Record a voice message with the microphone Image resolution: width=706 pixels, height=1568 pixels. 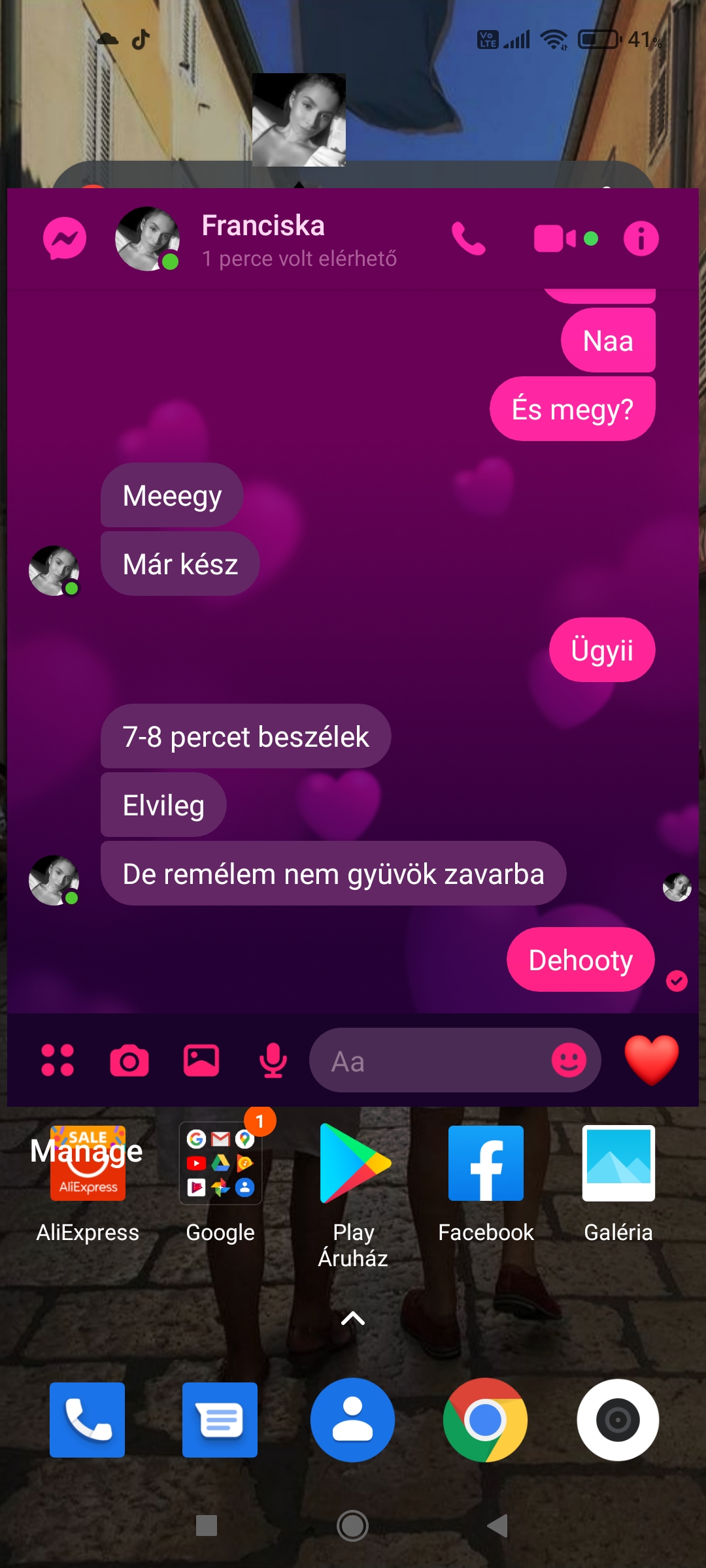coord(273,1060)
